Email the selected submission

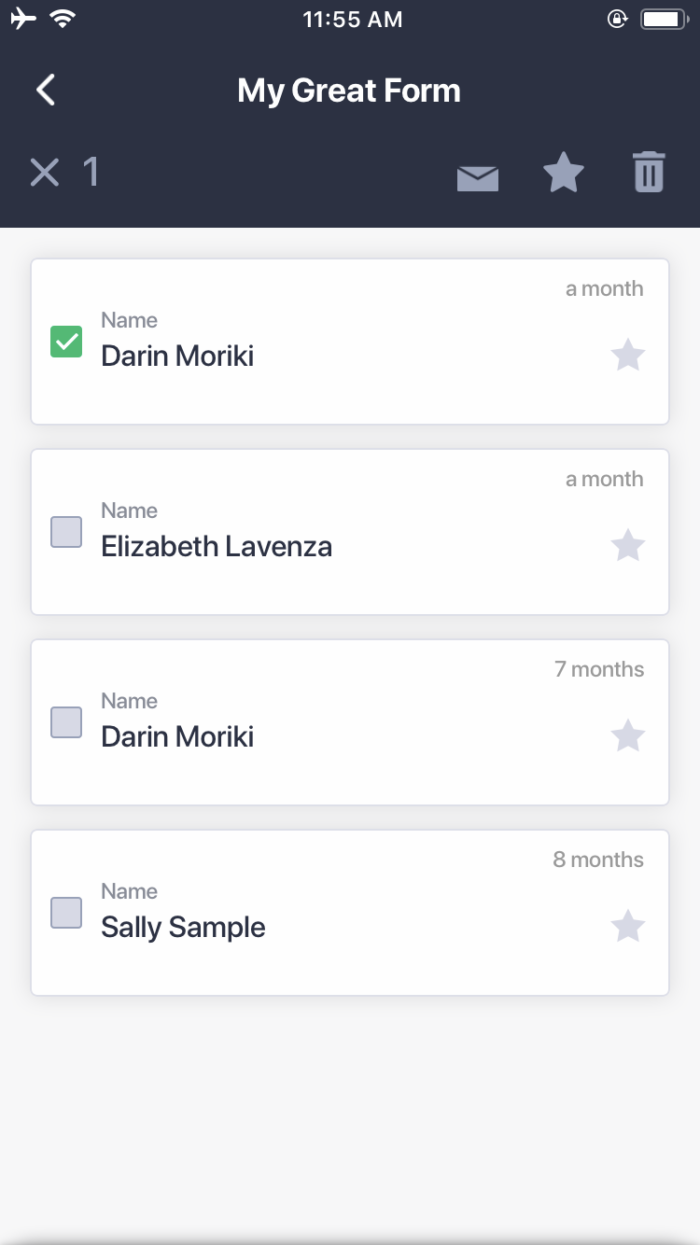[x=477, y=177]
